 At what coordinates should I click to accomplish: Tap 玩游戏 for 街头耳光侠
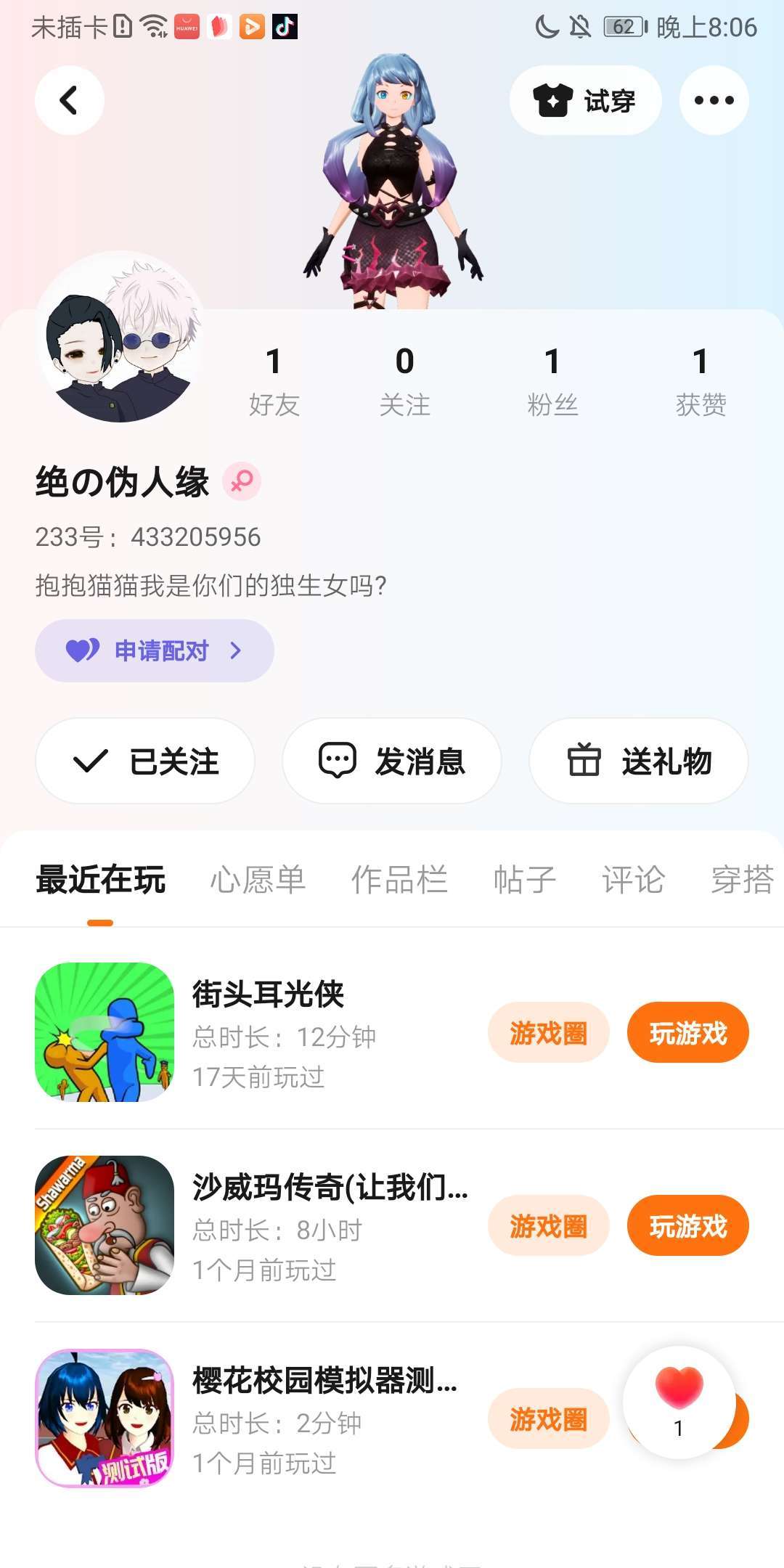coord(687,1033)
